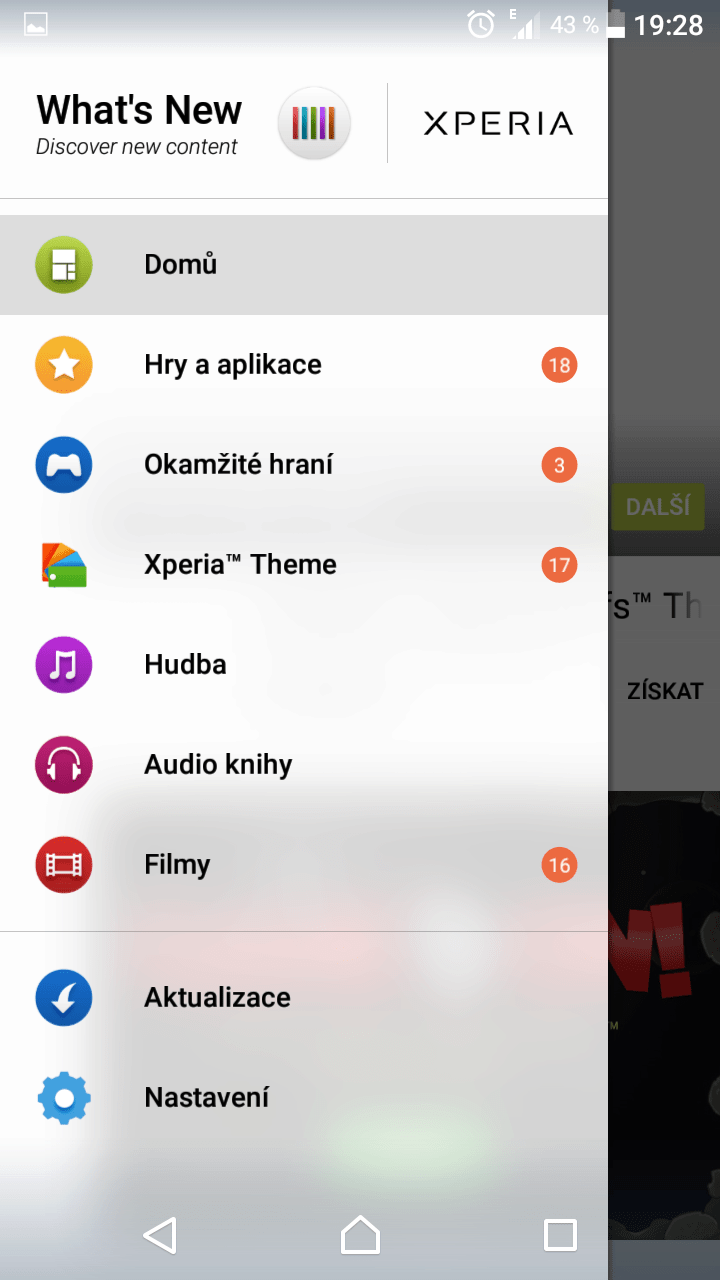Viewport: 720px width, 1280px height.
Task: Open Audio knihy section
Action: [x=304, y=765]
